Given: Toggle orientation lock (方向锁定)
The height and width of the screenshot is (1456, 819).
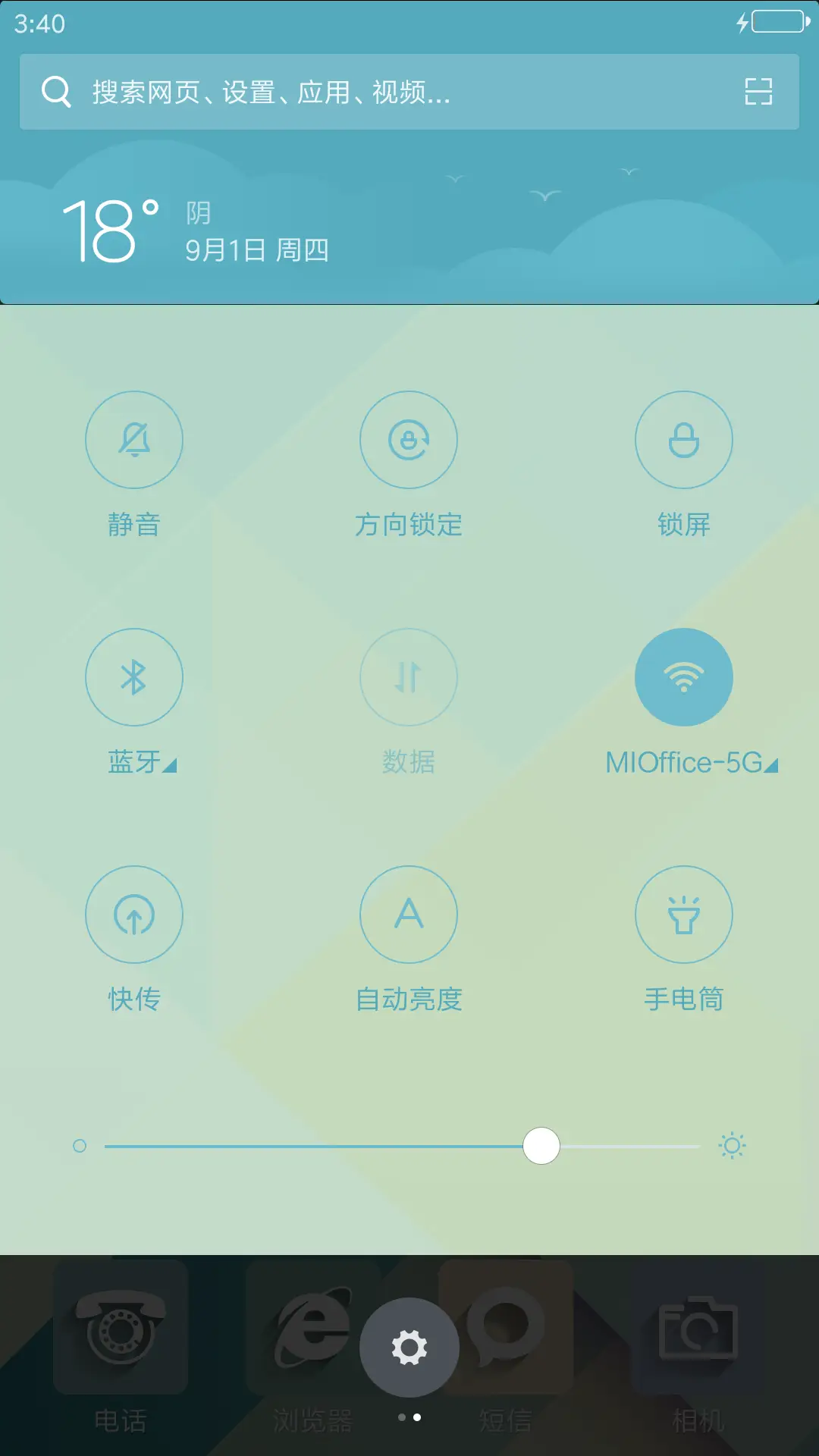Looking at the screenshot, I should point(409,440).
